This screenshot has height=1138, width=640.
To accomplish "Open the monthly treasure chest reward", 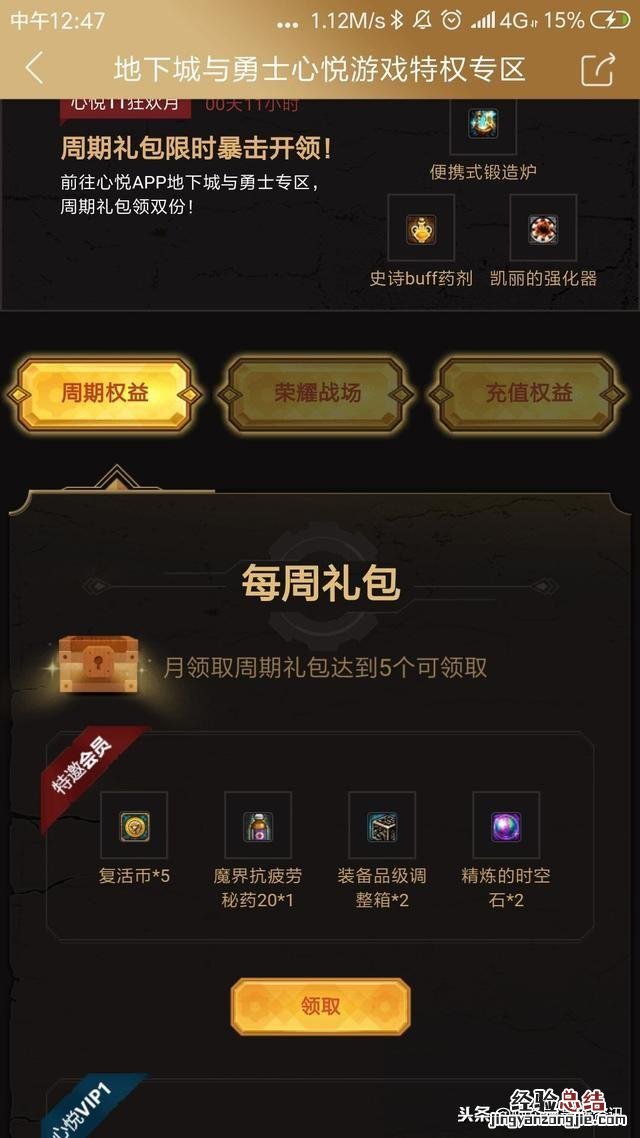I will (90, 664).
